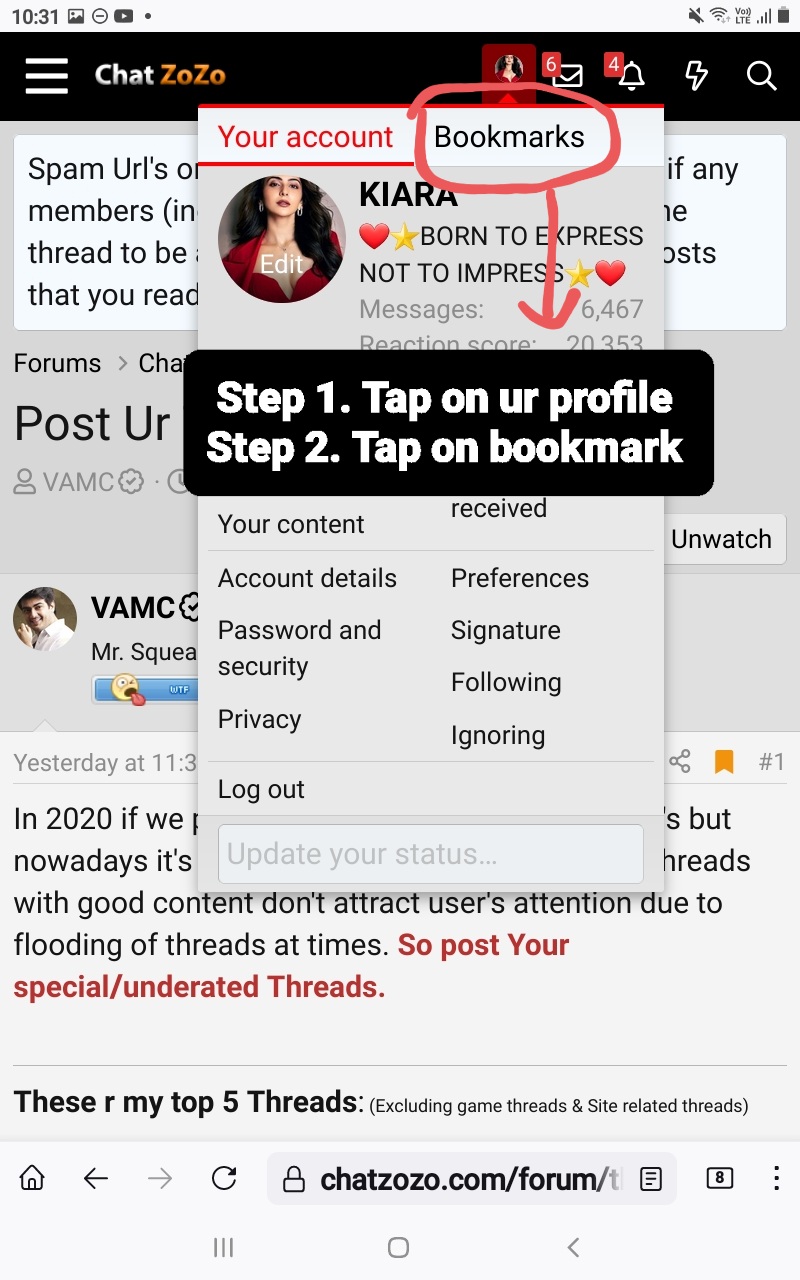Select the Your account tab
Viewport: 800px width, 1280px height.
pos(305,137)
